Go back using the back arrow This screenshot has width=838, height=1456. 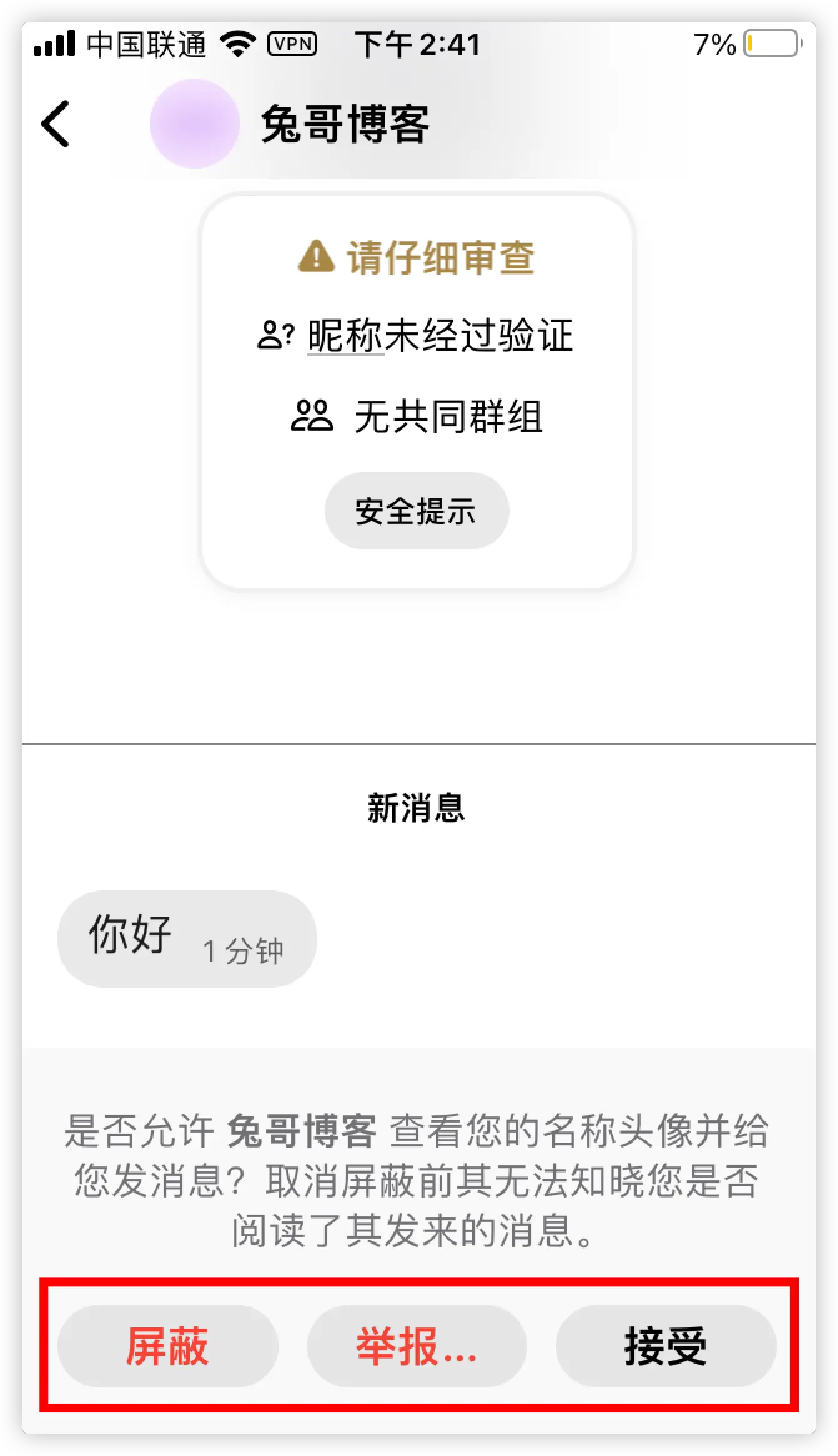pos(56,124)
